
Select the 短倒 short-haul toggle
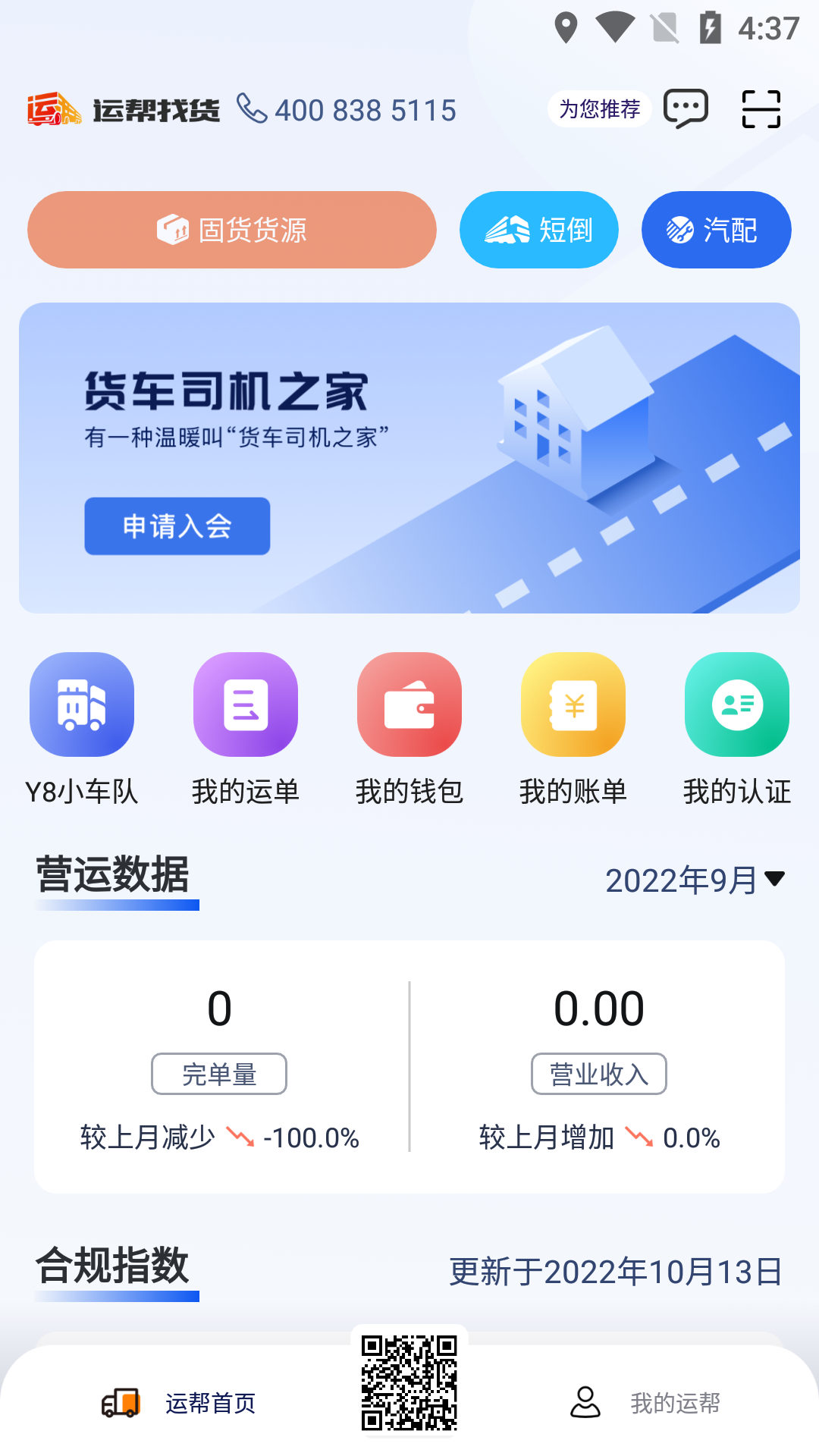538,229
